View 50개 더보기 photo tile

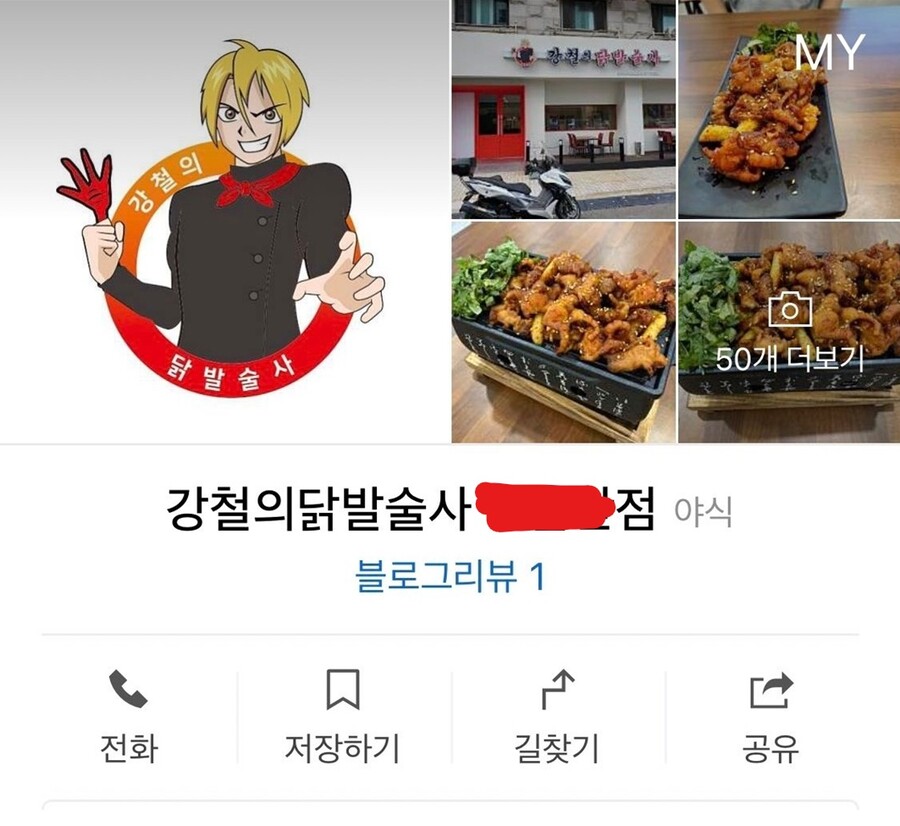pyautogui.click(x=789, y=333)
